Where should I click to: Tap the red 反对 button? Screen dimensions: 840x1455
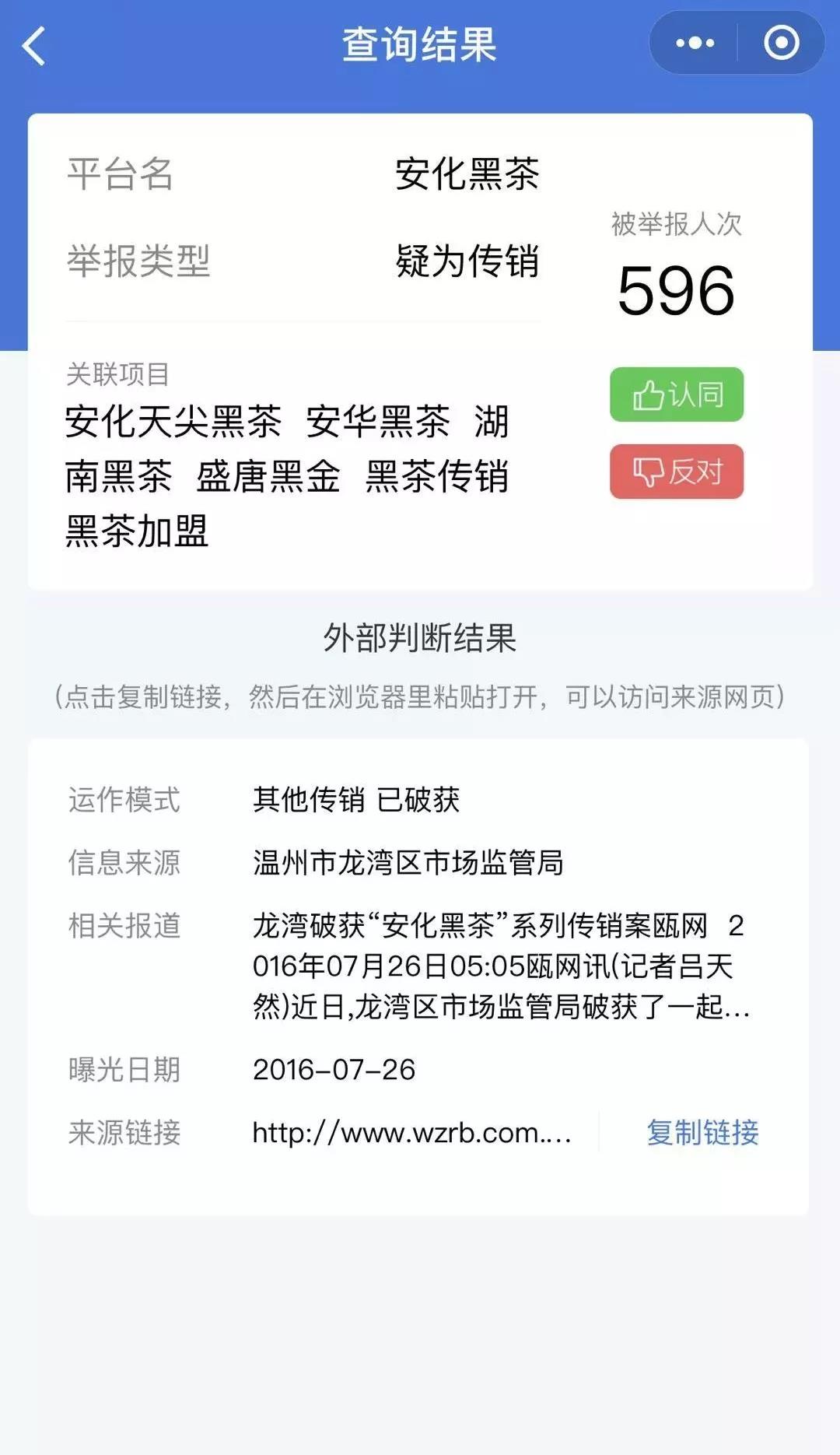(677, 472)
